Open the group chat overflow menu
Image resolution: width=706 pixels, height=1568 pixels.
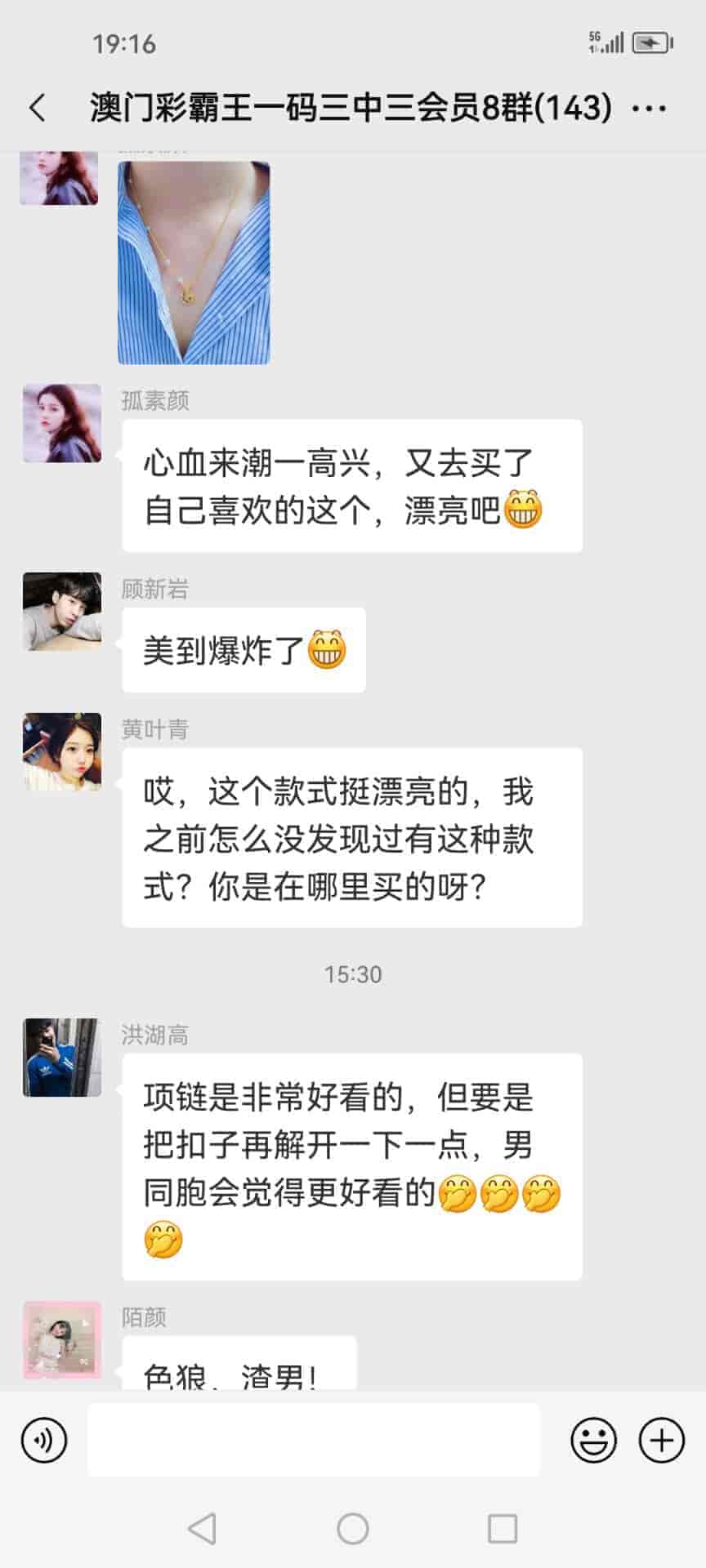click(650, 108)
